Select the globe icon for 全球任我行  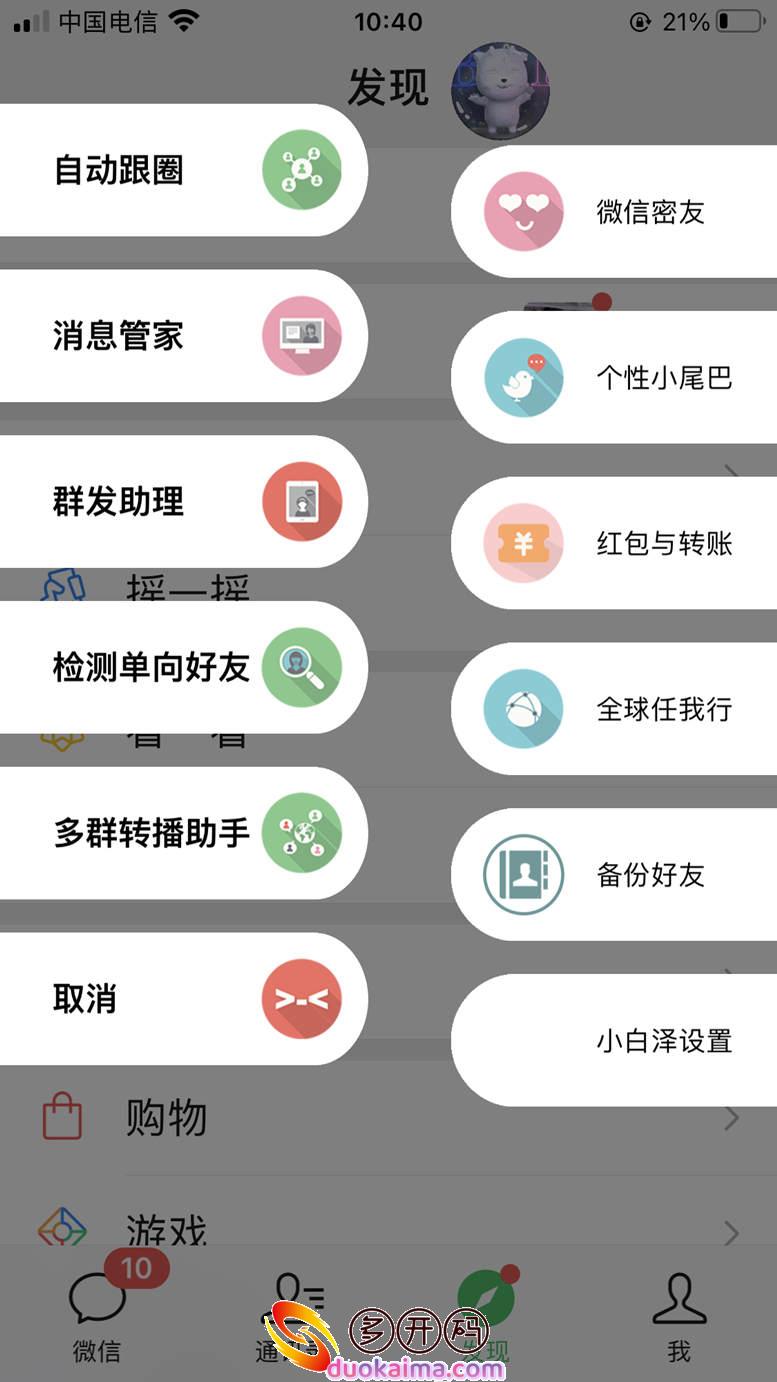(524, 709)
